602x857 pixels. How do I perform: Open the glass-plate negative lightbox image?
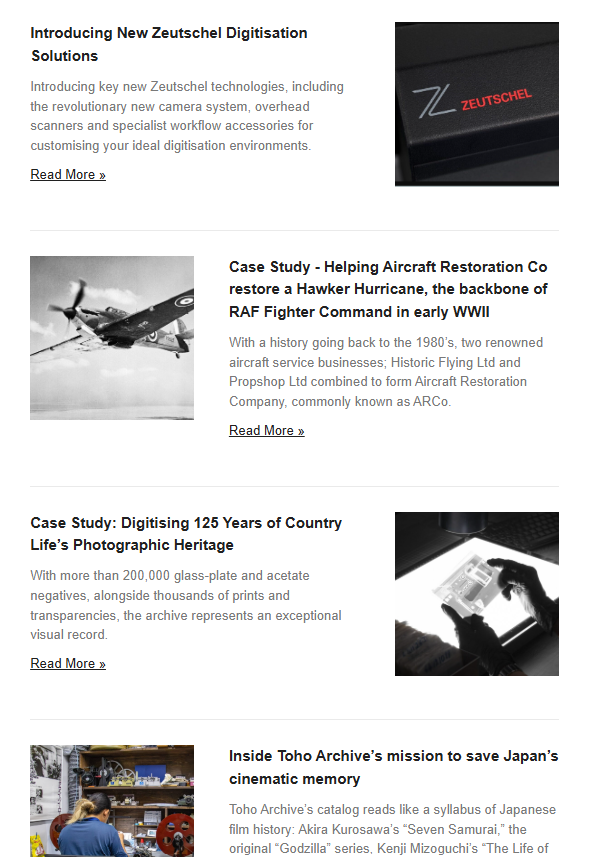point(477,594)
